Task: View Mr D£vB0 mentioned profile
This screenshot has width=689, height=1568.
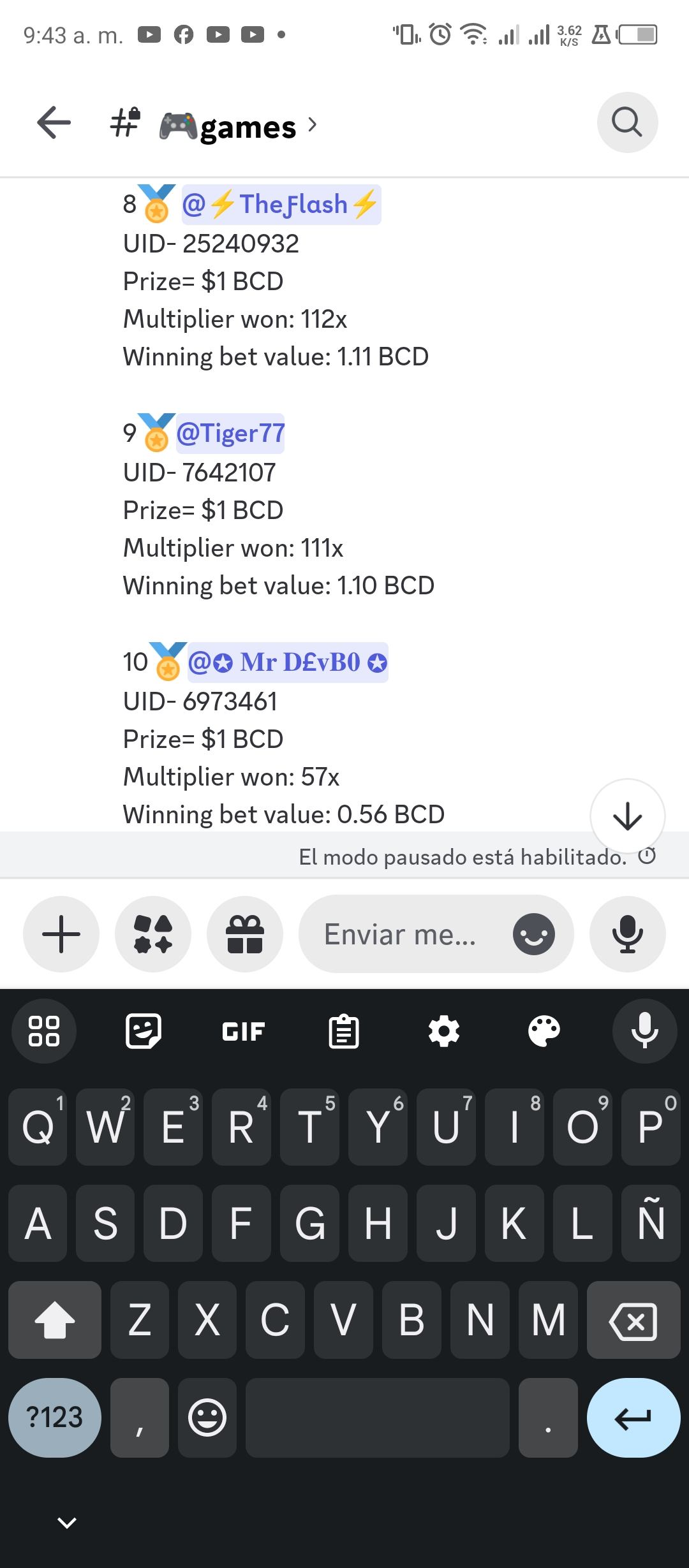Action: coord(288,663)
